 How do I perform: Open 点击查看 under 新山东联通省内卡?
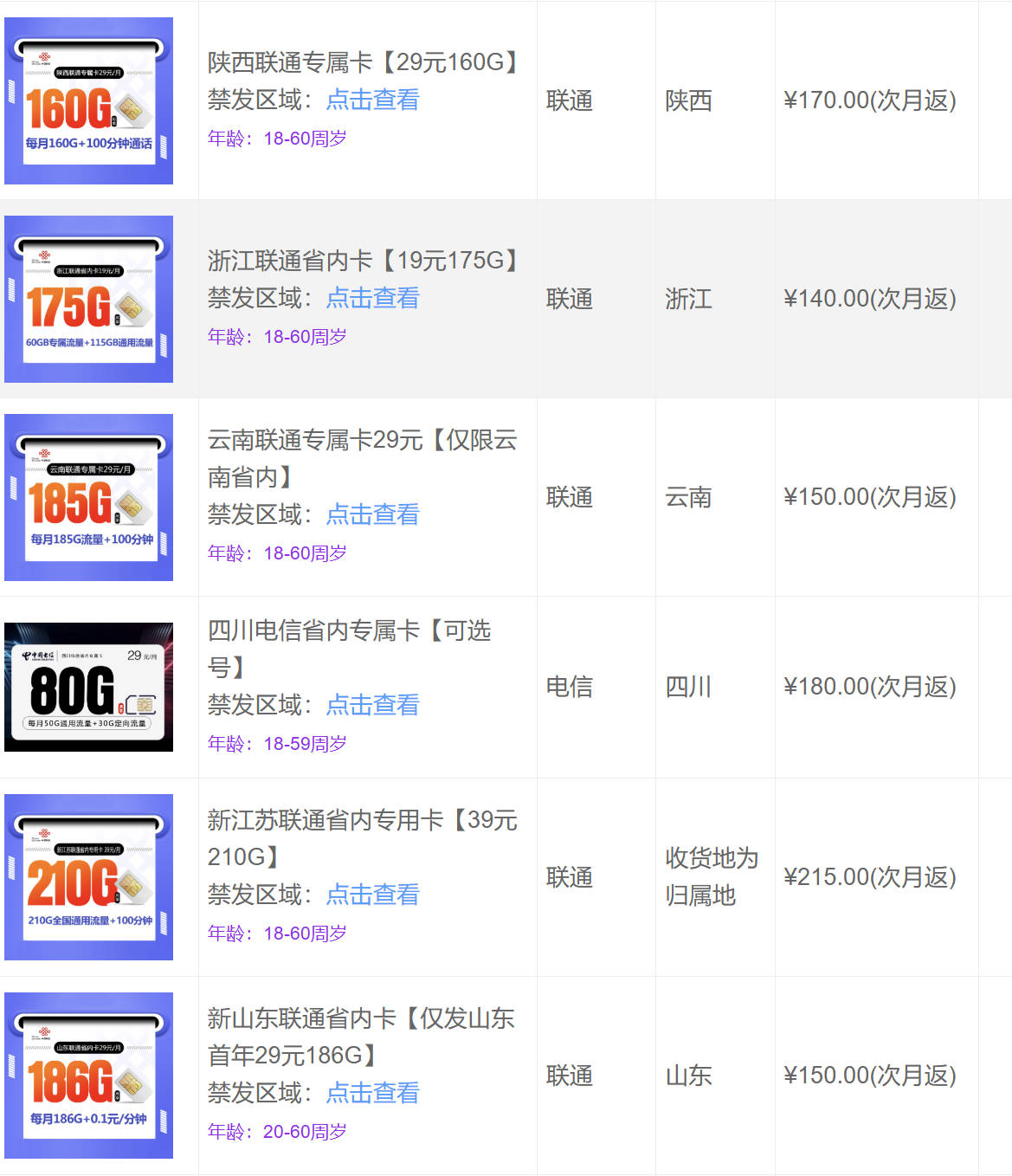pos(372,1093)
